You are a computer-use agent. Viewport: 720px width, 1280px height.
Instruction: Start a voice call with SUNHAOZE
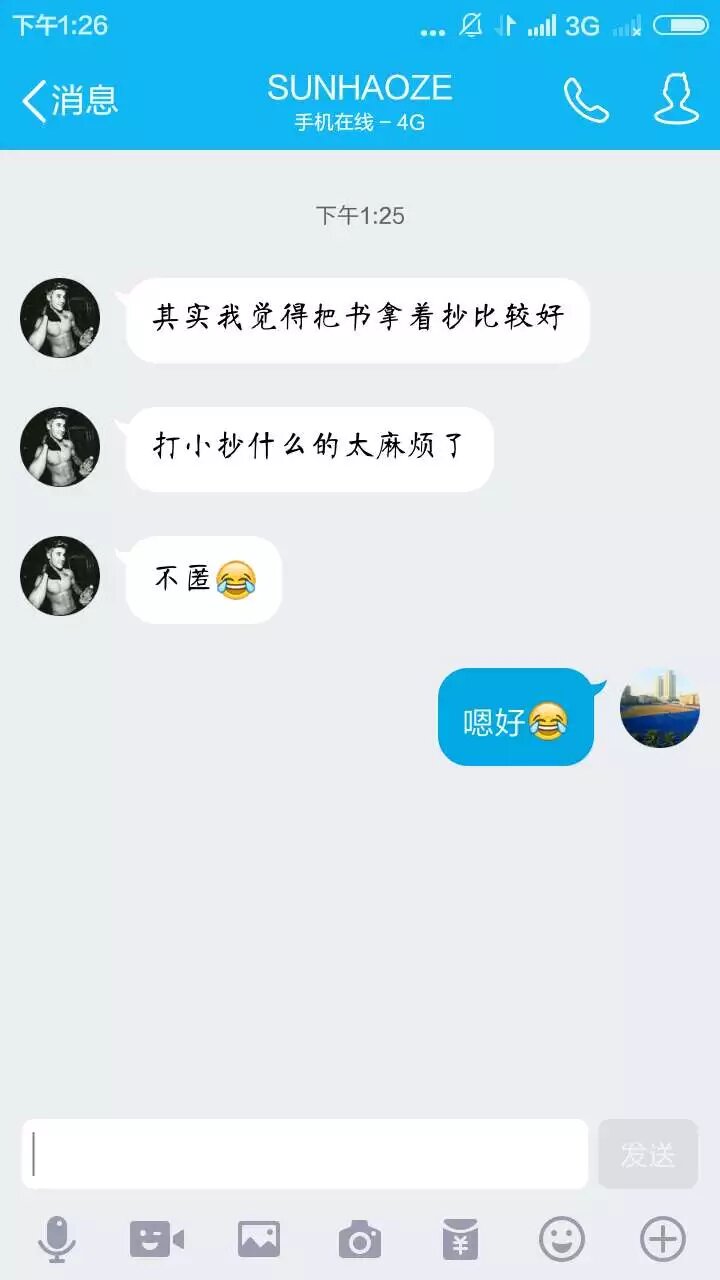coord(586,100)
